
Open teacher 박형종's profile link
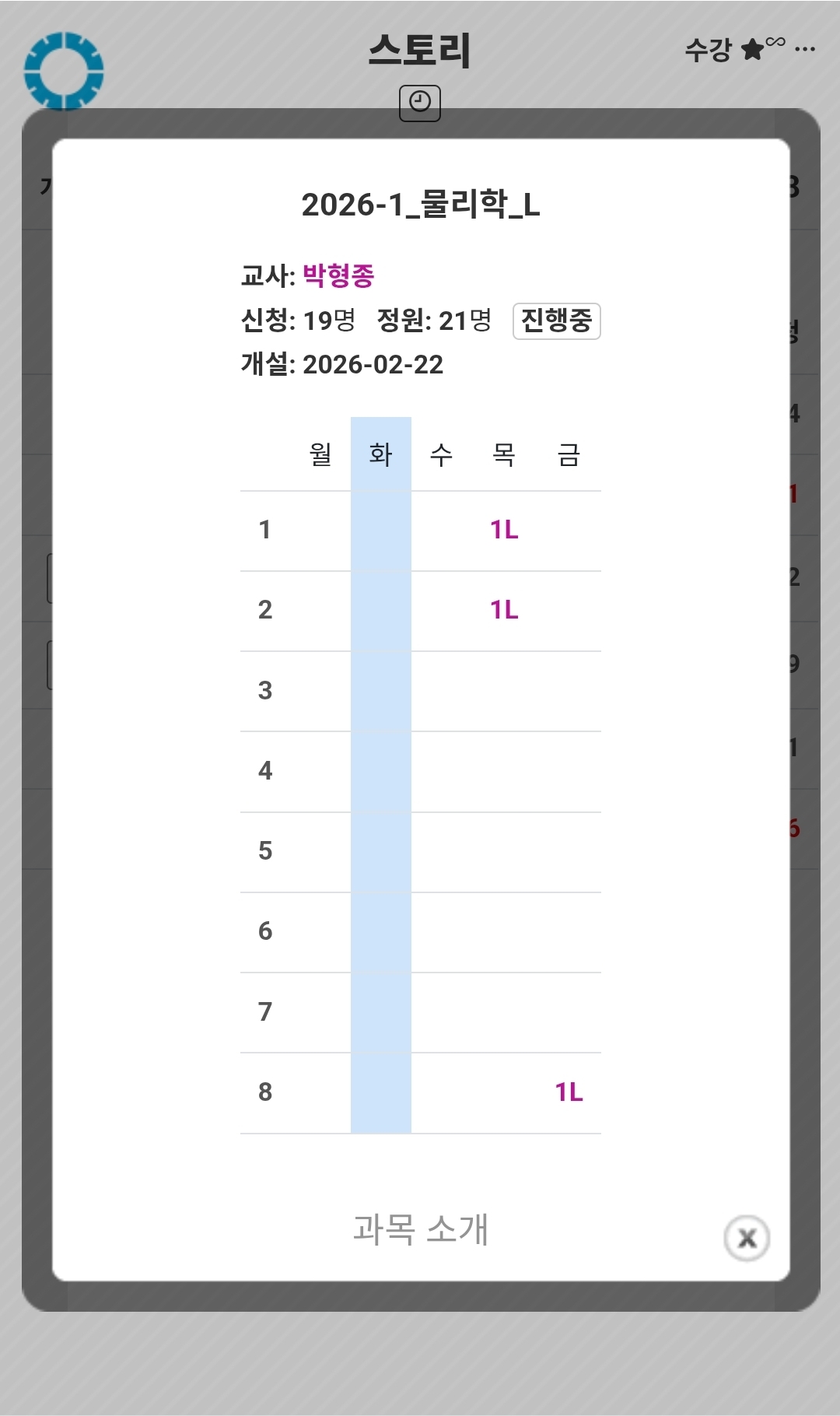pyautogui.click(x=338, y=275)
